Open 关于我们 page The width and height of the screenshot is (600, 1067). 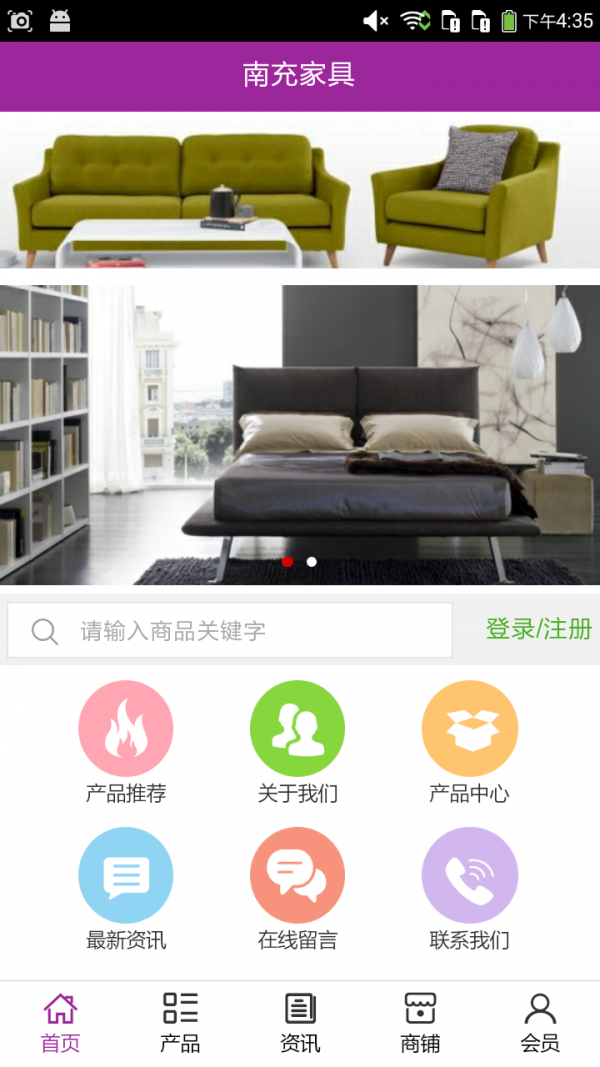click(x=297, y=729)
